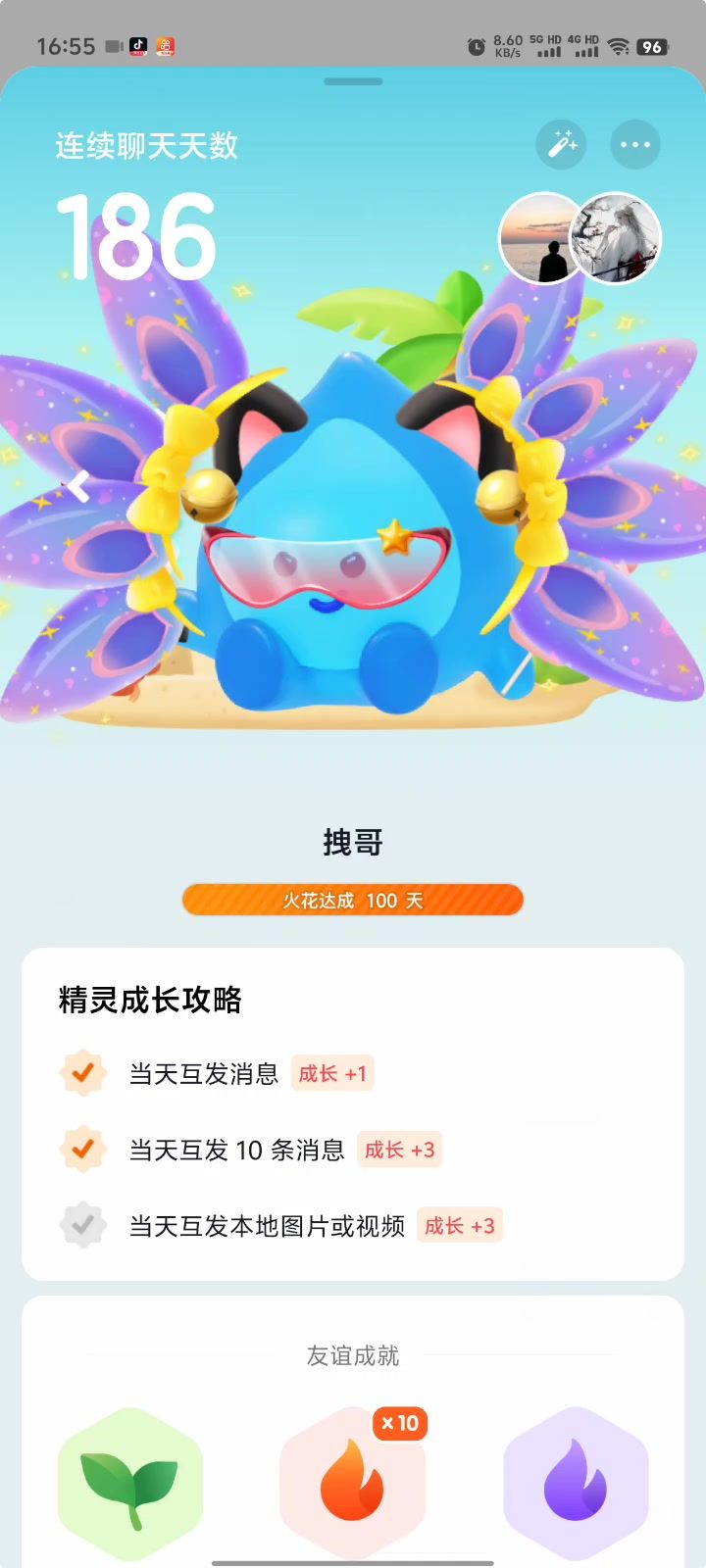Open the purple flame achievement badge
The width and height of the screenshot is (706, 1568).
click(x=576, y=1482)
